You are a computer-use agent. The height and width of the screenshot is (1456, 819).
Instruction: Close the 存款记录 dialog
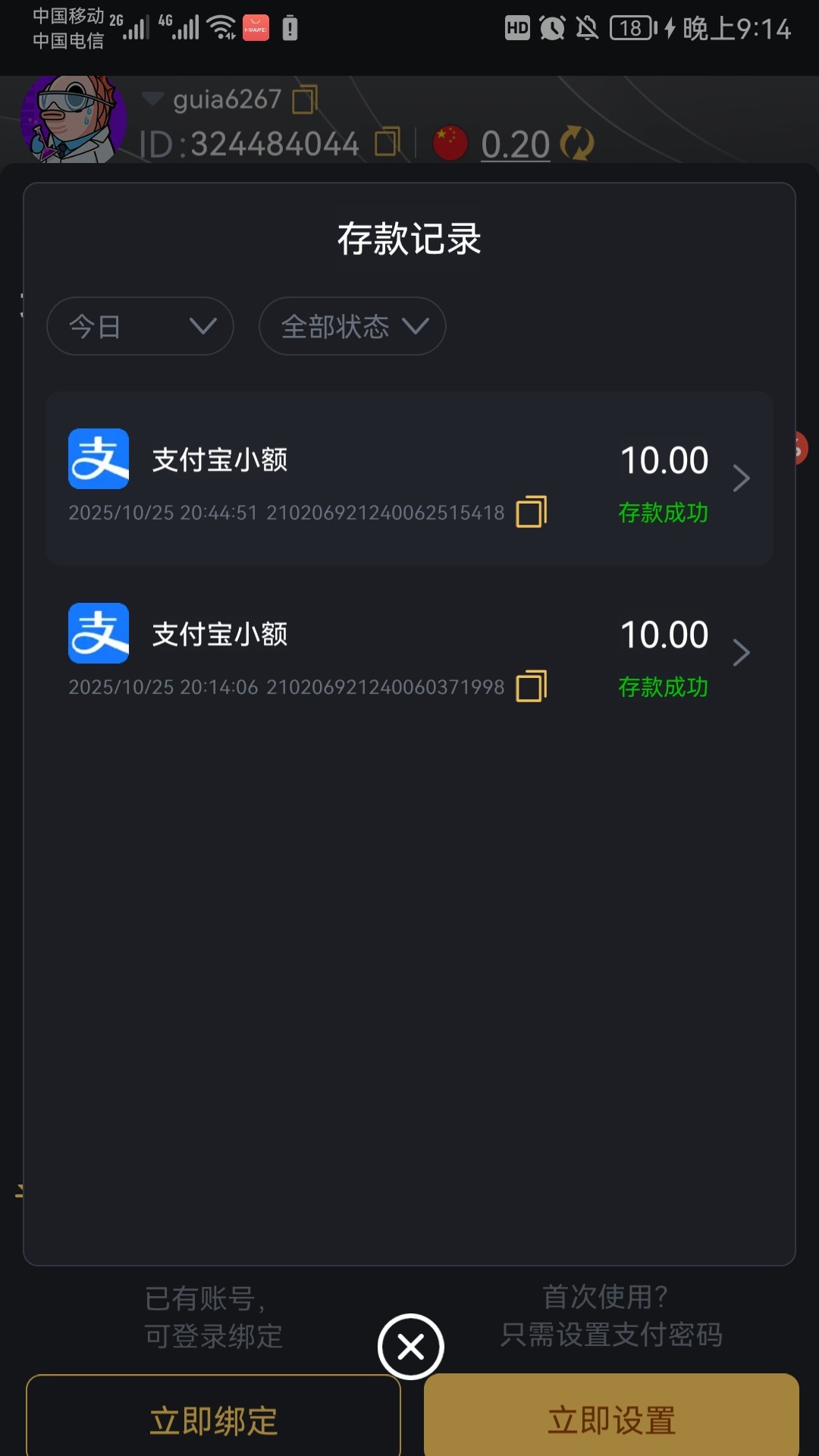(x=410, y=1347)
